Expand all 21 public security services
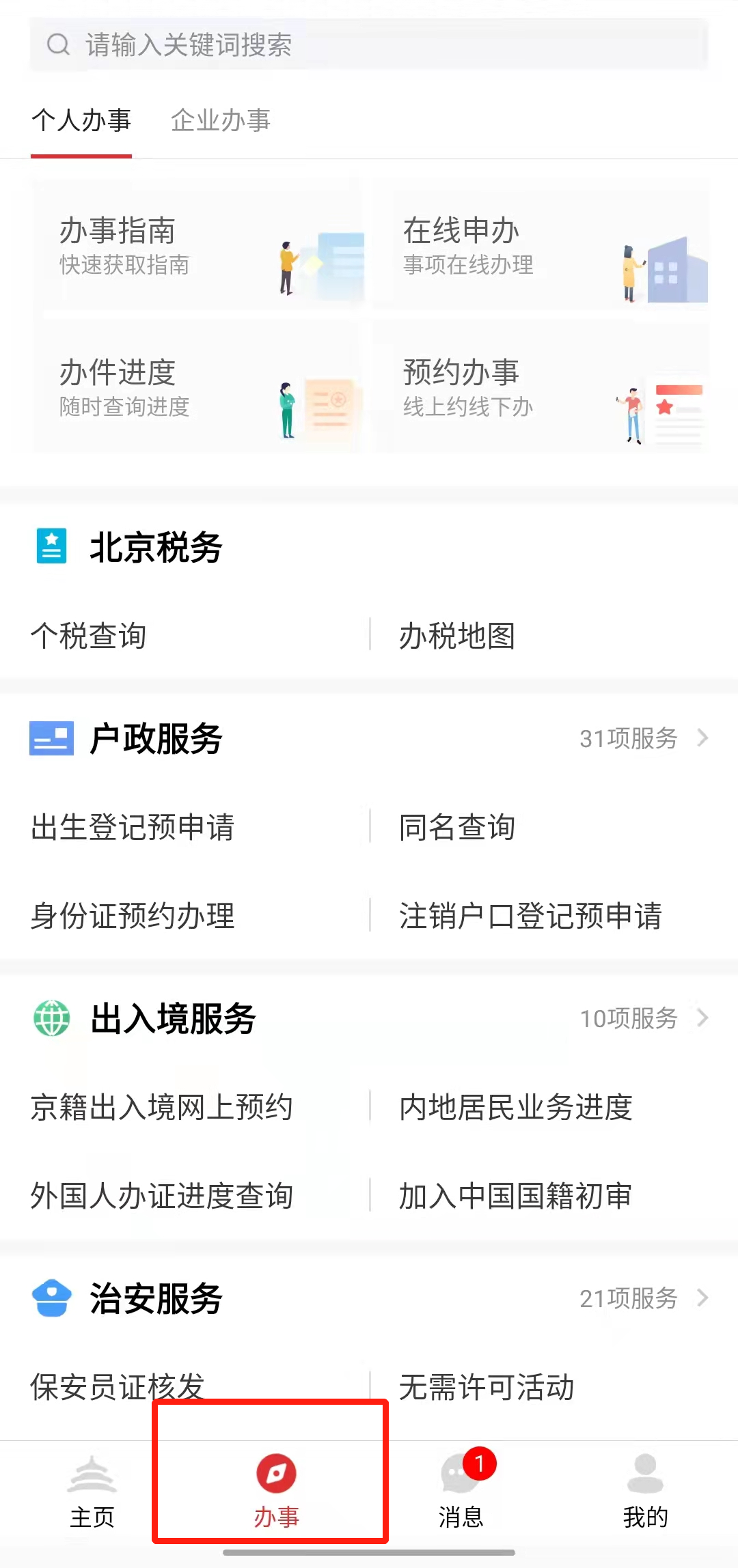Screen dimensions: 738x1568 click(x=642, y=1298)
